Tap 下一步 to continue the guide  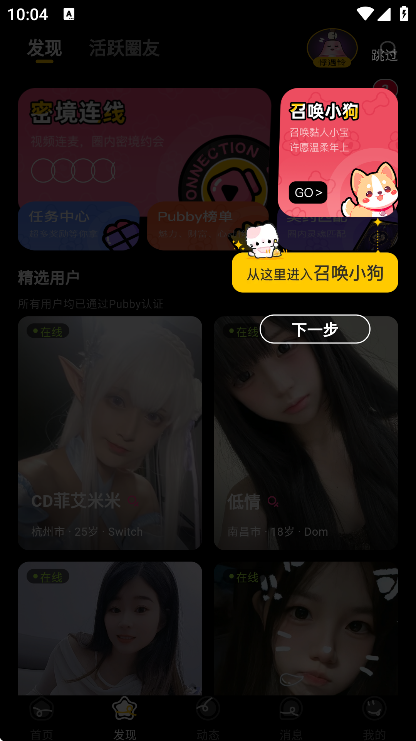[315, 329]
